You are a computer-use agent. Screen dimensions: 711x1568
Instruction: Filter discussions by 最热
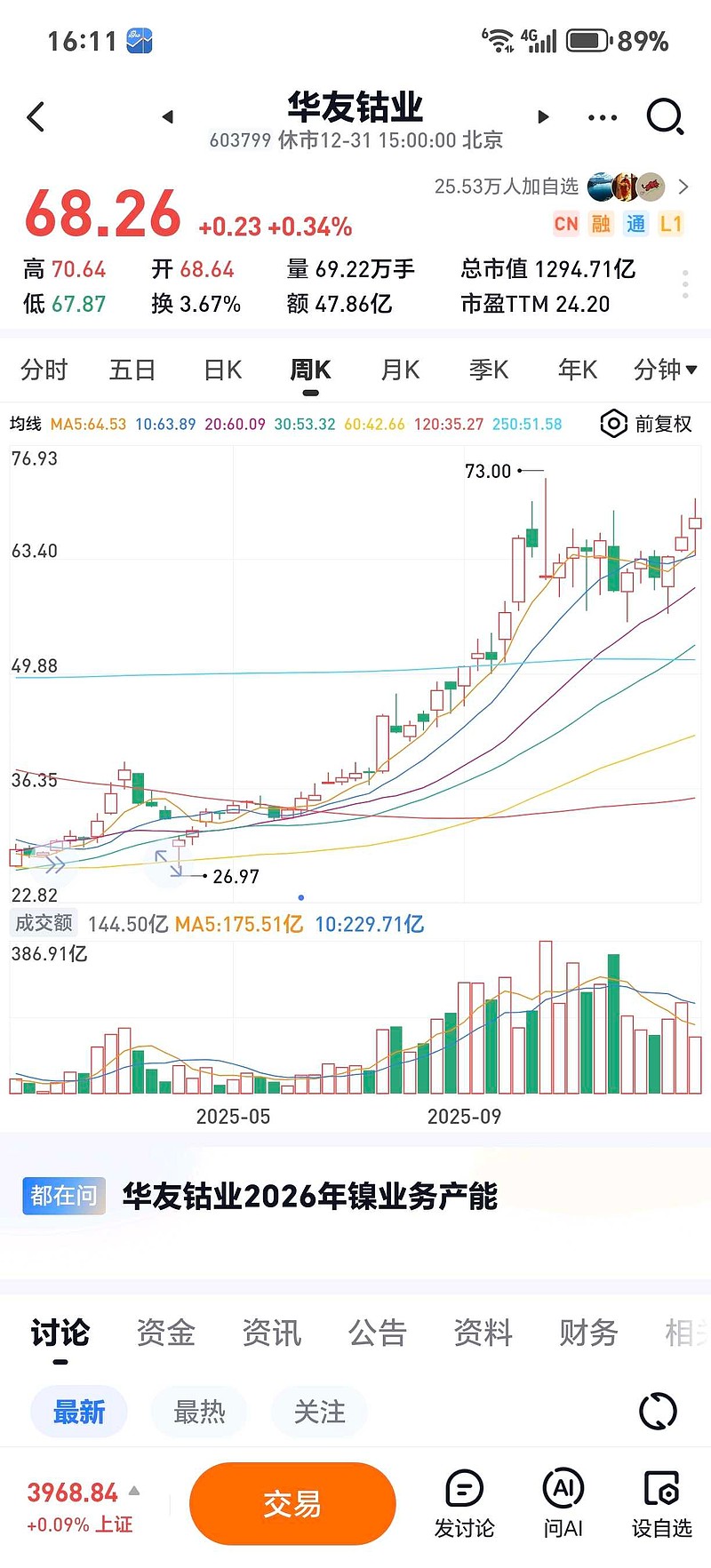[x=199, y=1412]
